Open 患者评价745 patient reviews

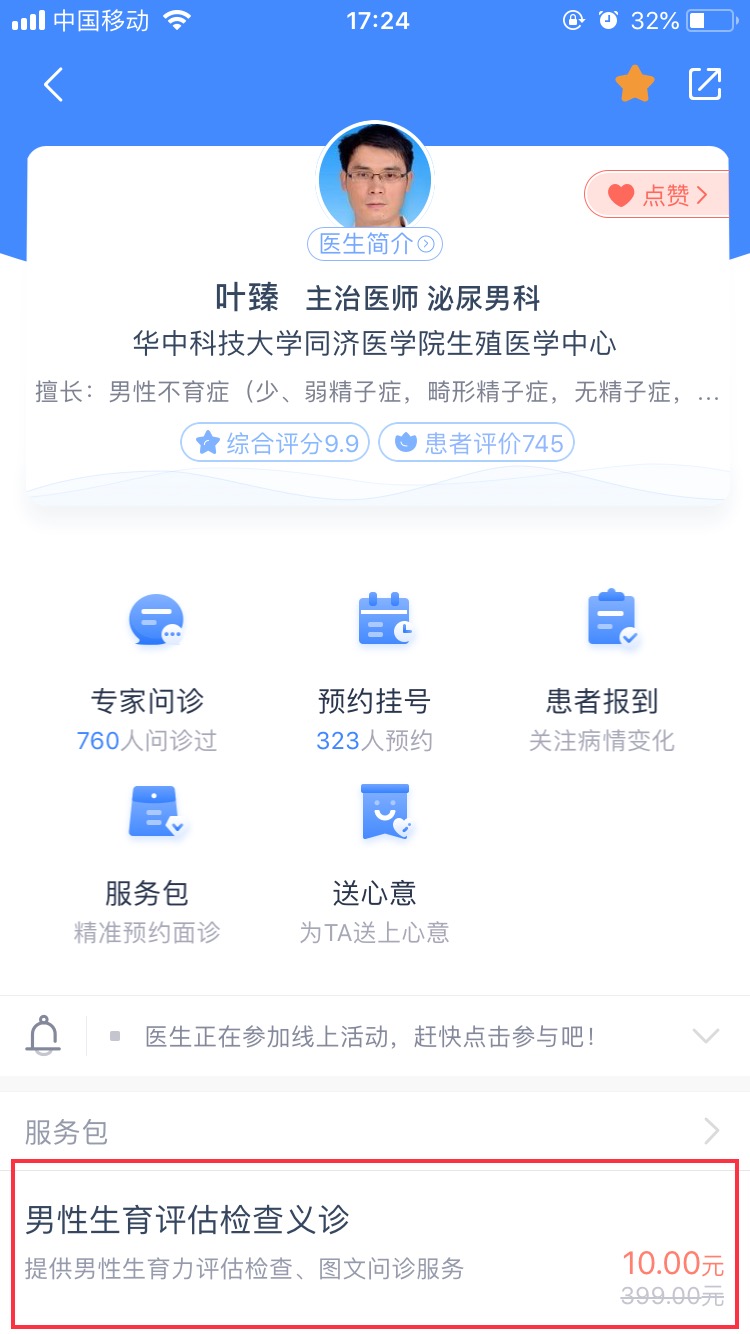(477, 443)
